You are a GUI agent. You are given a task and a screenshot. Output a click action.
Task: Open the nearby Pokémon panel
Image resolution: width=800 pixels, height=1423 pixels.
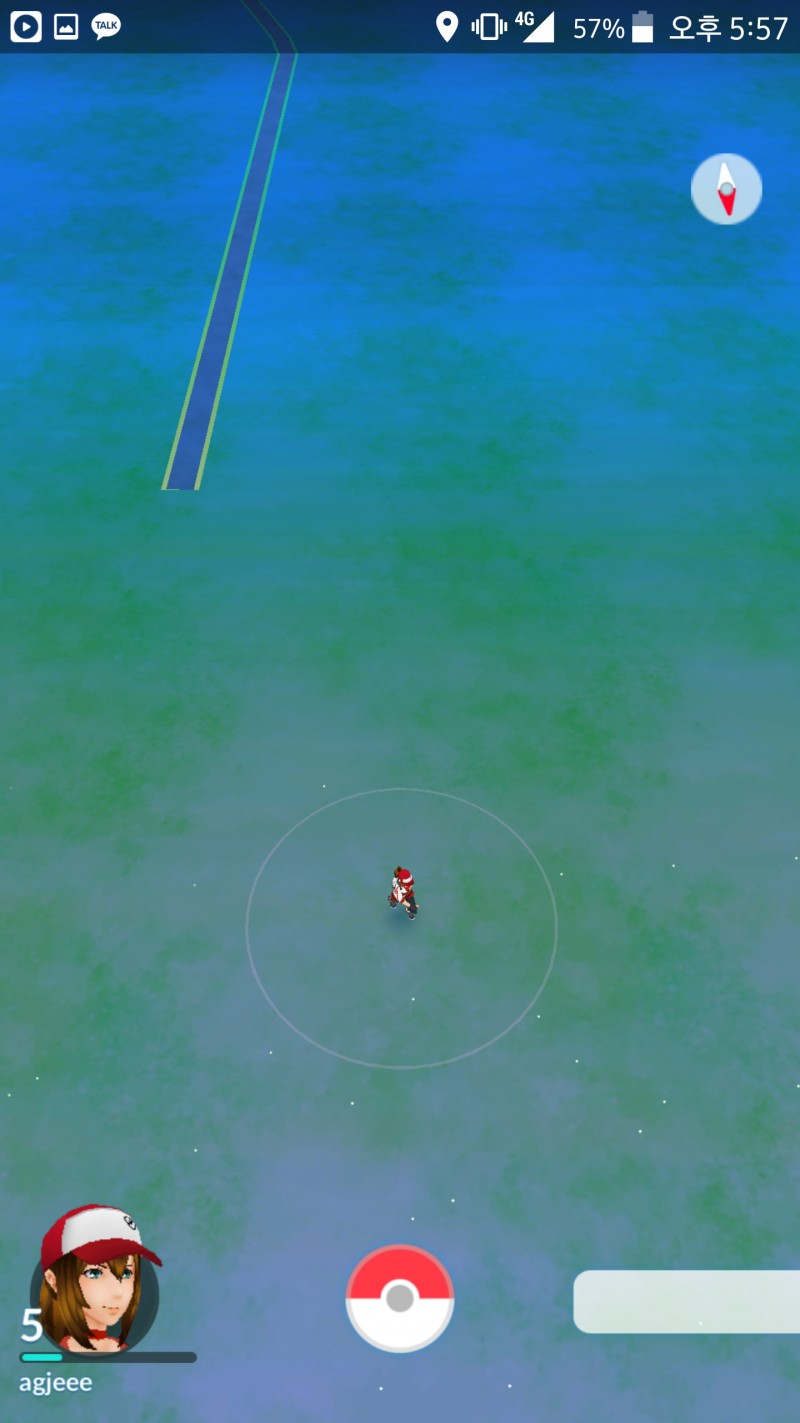(686, 1301)
